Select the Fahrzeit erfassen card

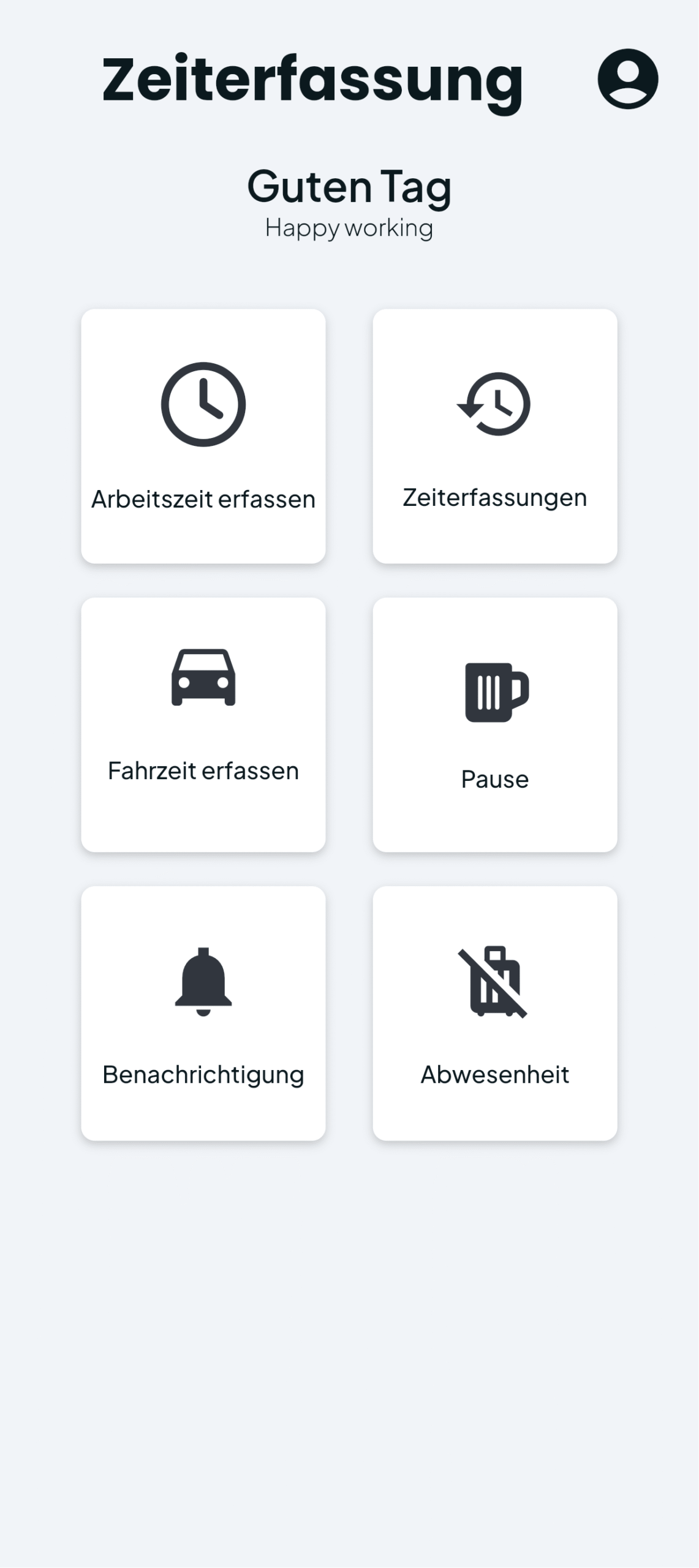[203, 725]
